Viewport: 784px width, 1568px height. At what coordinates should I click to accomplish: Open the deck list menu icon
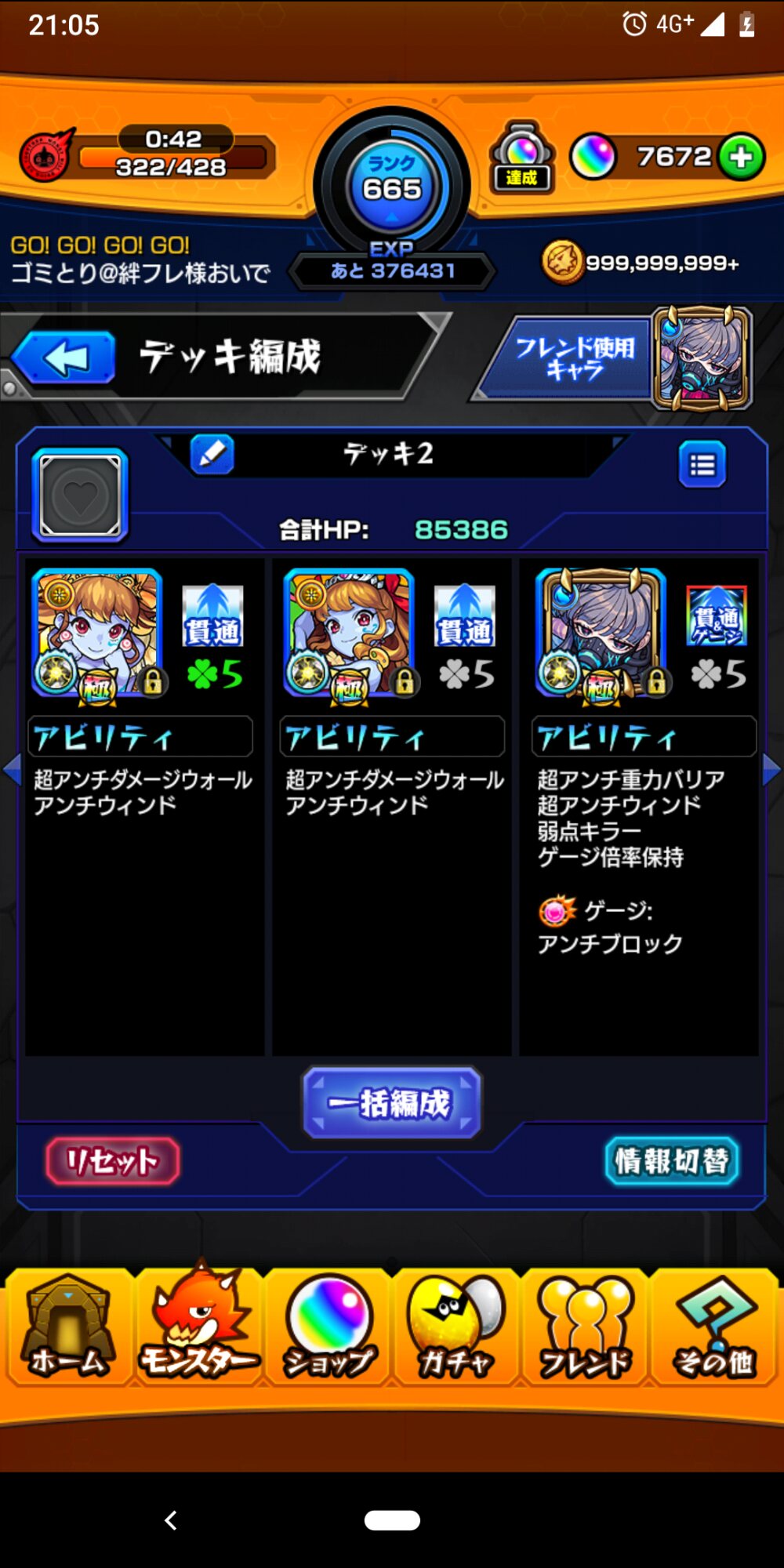click(x=702, y=465)
